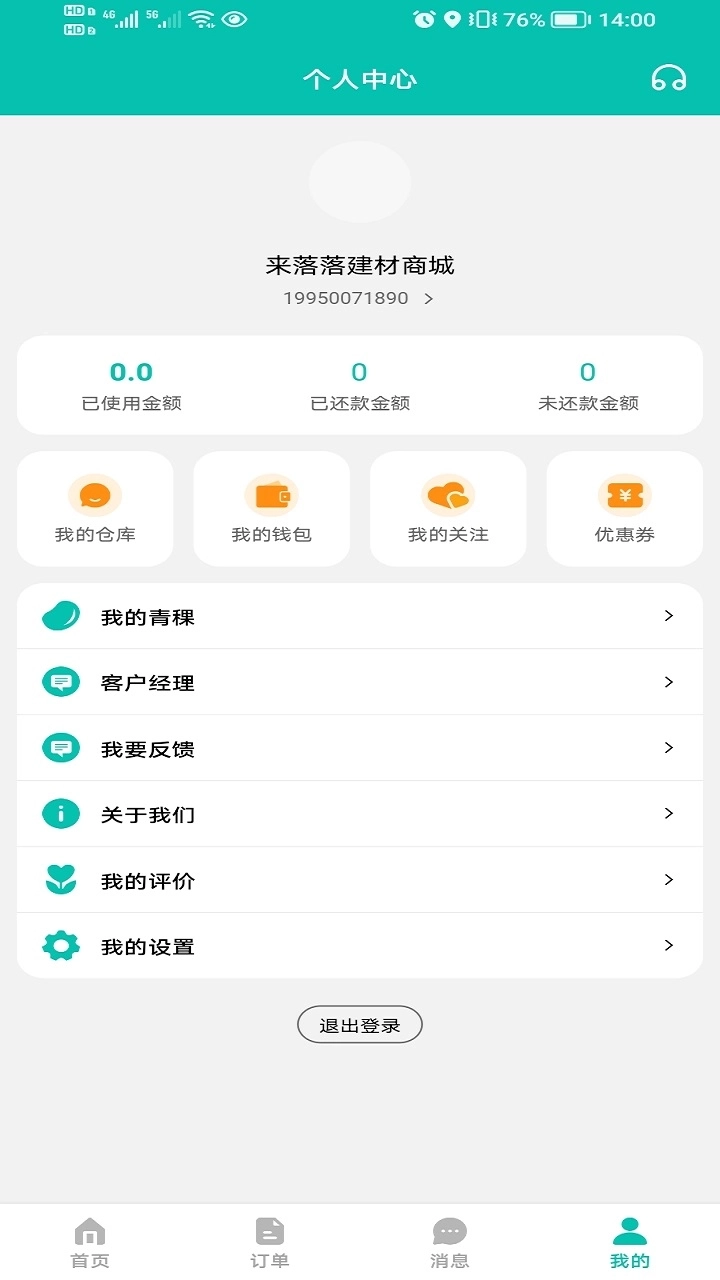
Task: Open 优惠券 (Coupons) icon
Action: [623, 495]
